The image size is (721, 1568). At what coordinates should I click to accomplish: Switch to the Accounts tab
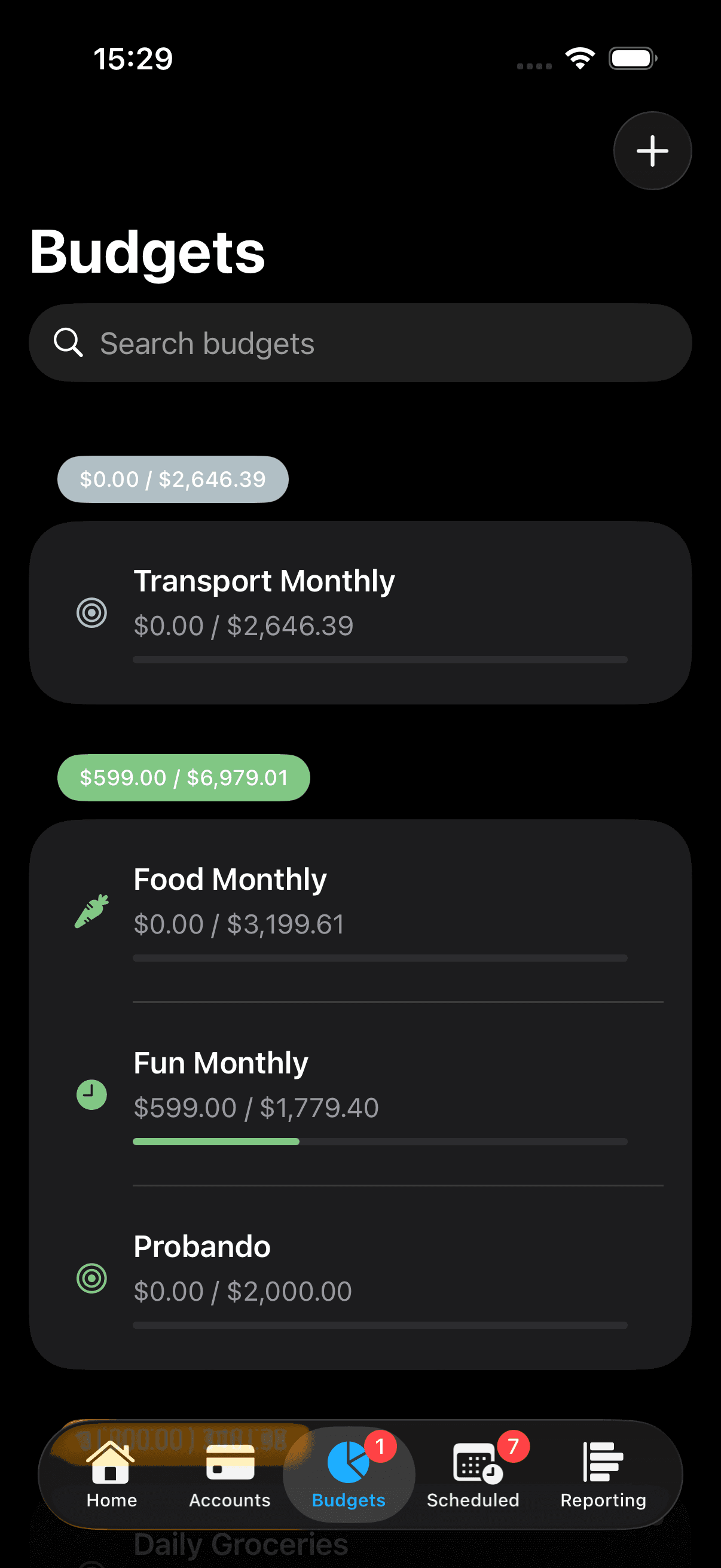[x=230, y=1474]
